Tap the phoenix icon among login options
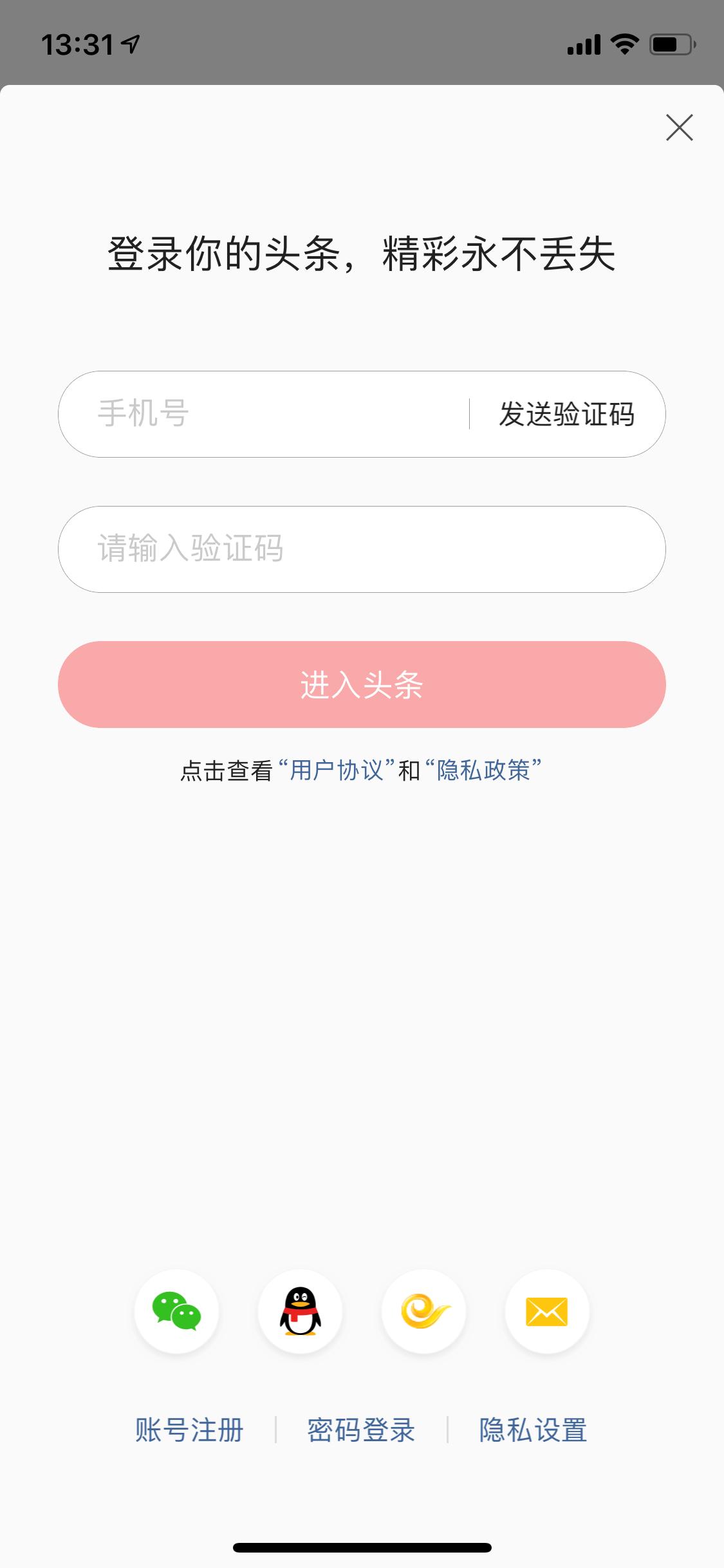This screenshot has height=1568, width=724. 423,1311
